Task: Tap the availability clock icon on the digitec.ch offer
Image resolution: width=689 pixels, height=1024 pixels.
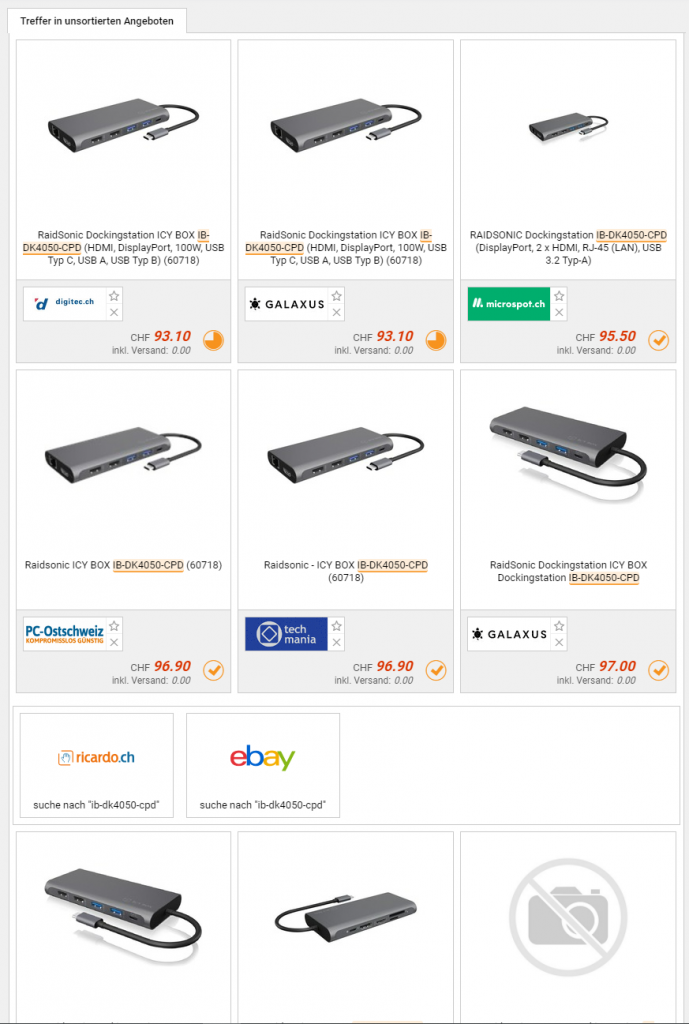Action: 214,341
